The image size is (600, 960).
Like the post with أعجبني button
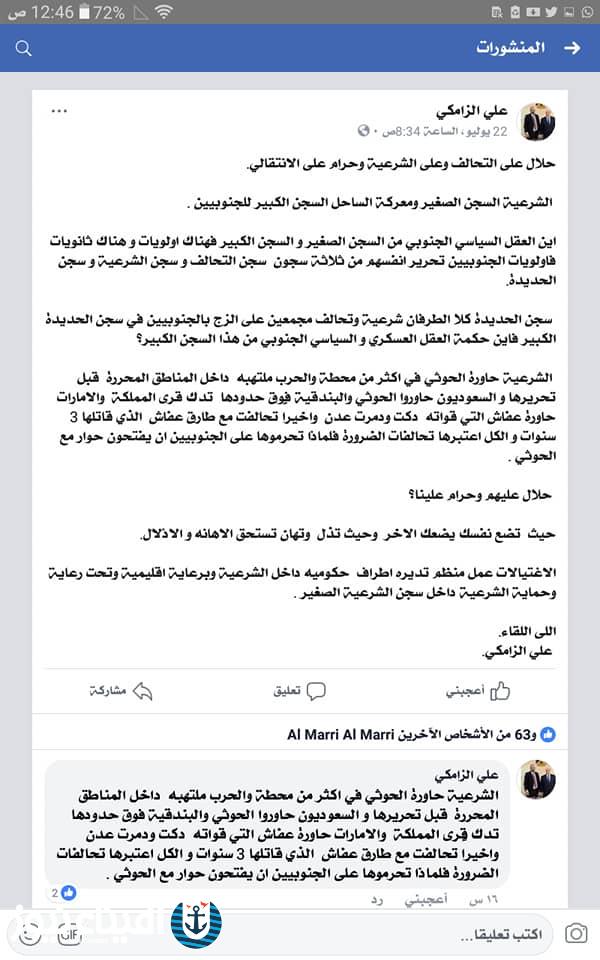(479, 690)
